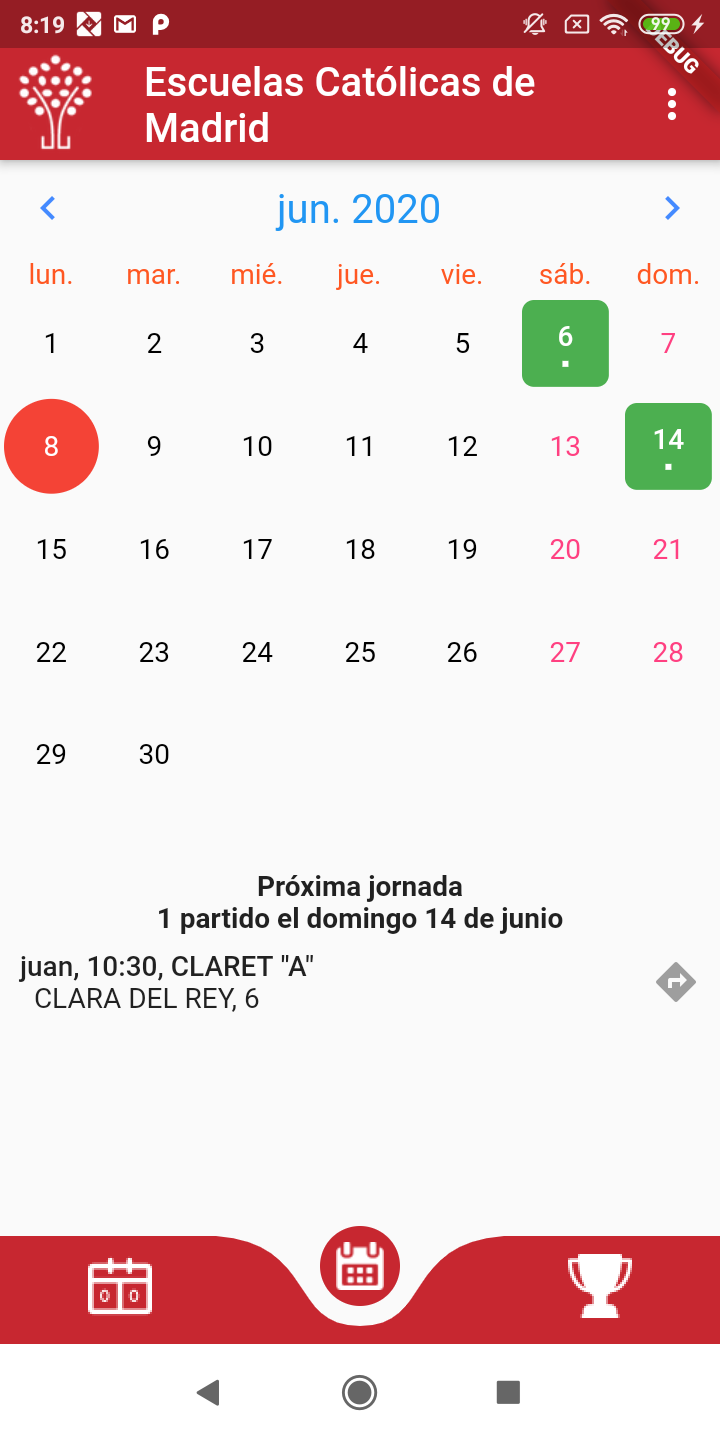Screen dimensions: 720x1440
Task: Advance to the next month
Action: coord(672,208)
